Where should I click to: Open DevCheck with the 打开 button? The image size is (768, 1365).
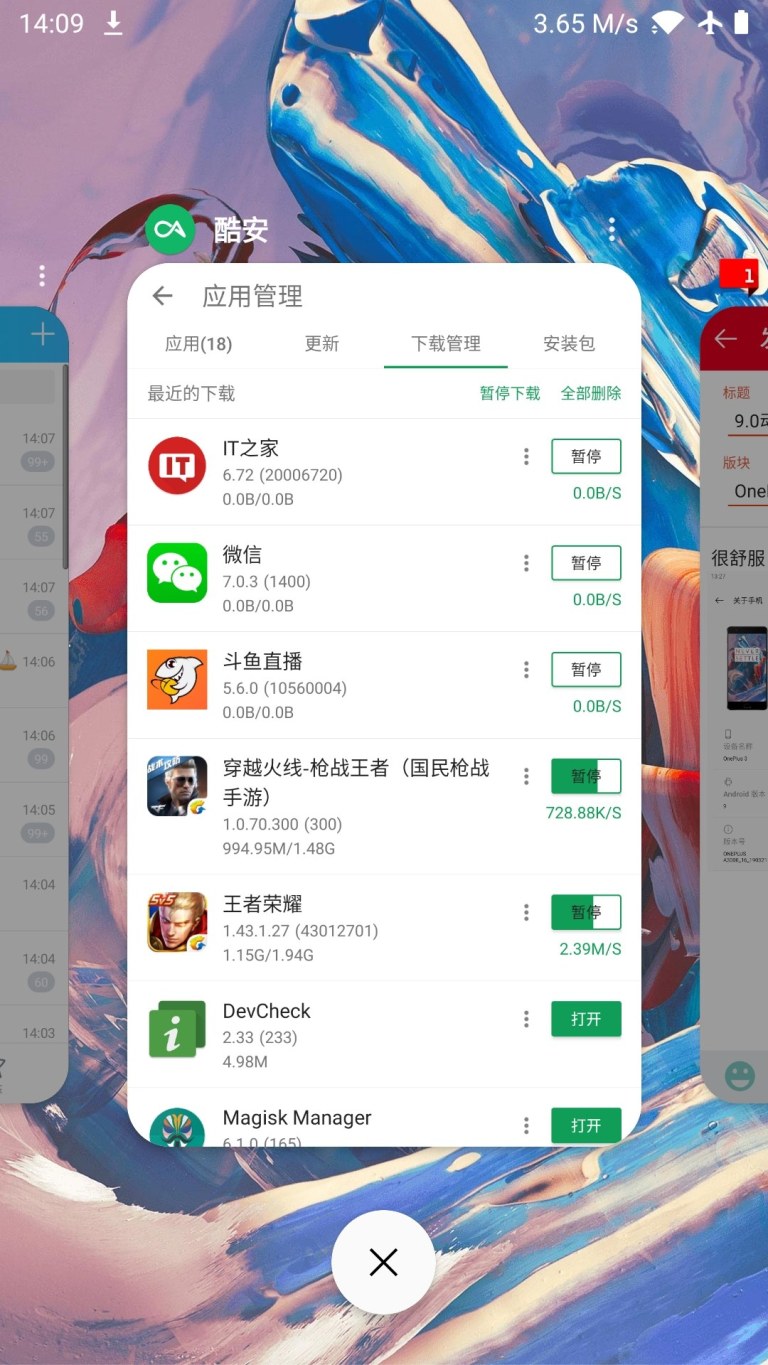click(x=586, y=1019)
